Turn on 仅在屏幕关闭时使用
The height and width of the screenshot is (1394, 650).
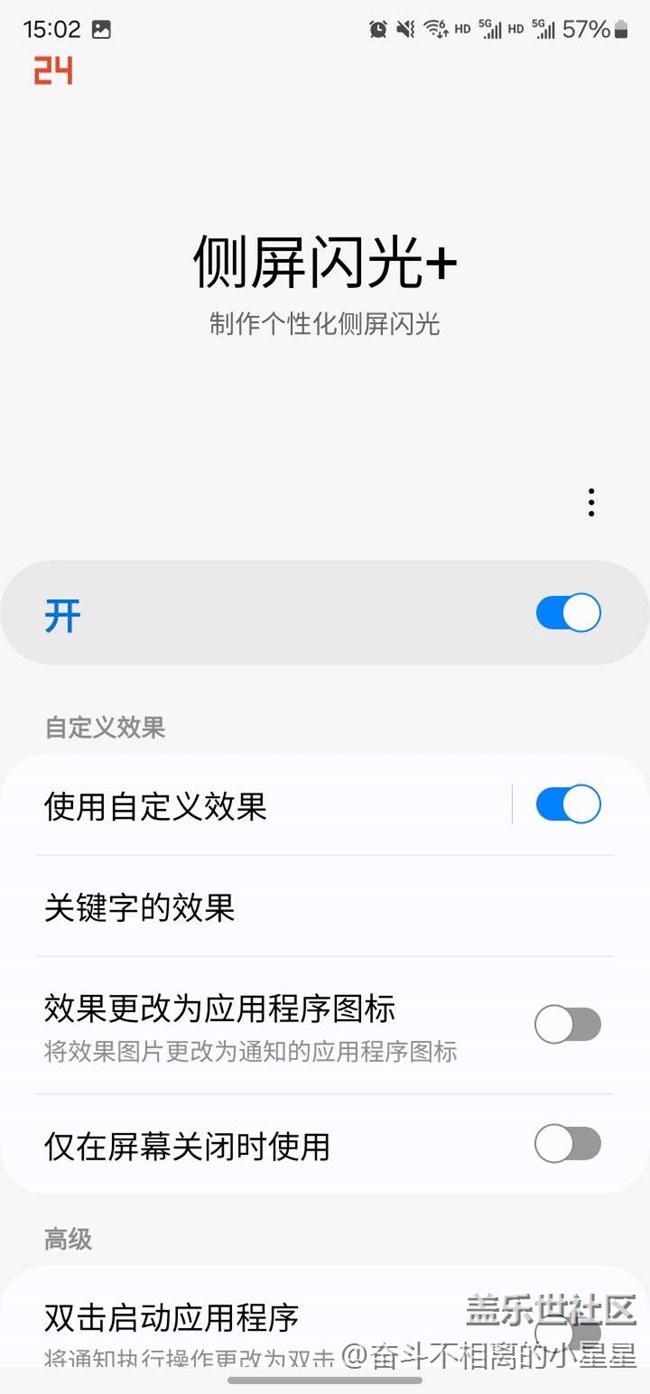(568, 1144)
